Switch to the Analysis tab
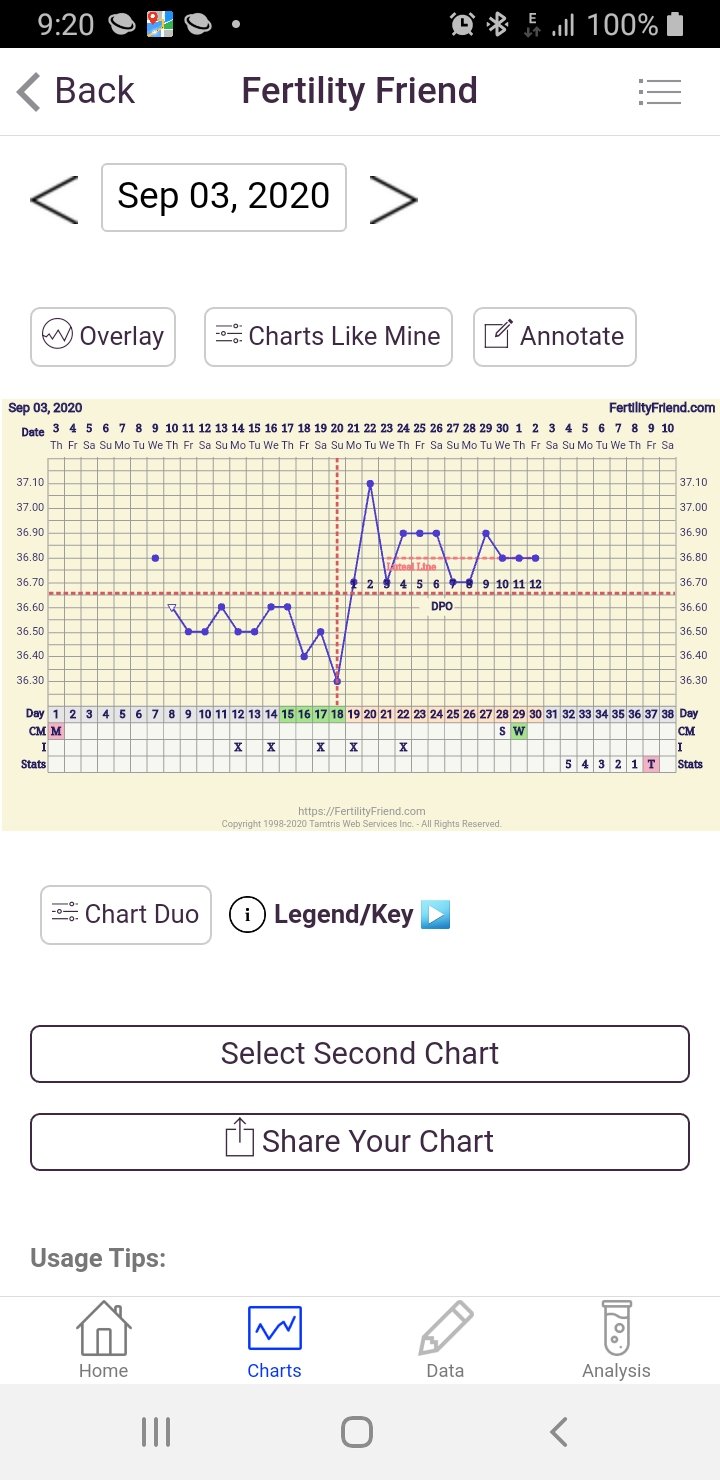This screenshot has width=720, height=1480. tap(616, 1340)
